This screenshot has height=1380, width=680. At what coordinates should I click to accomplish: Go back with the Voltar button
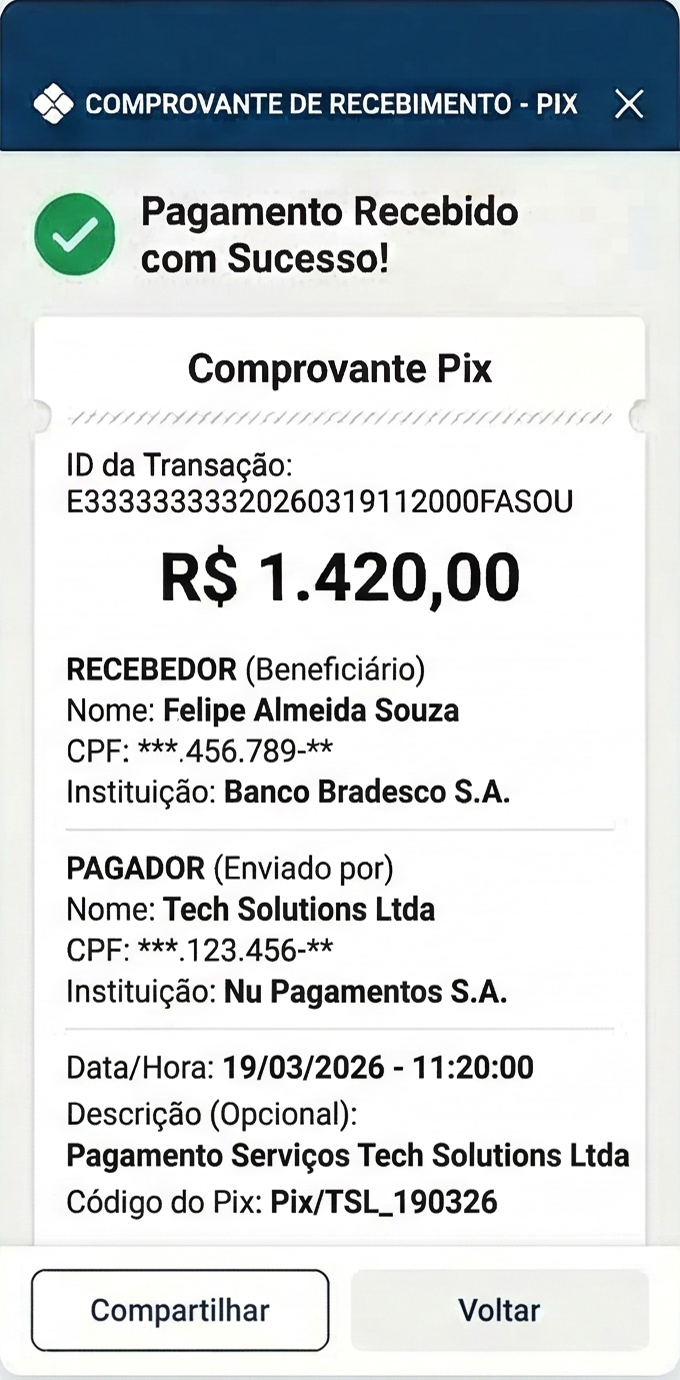pos(499,1310)
